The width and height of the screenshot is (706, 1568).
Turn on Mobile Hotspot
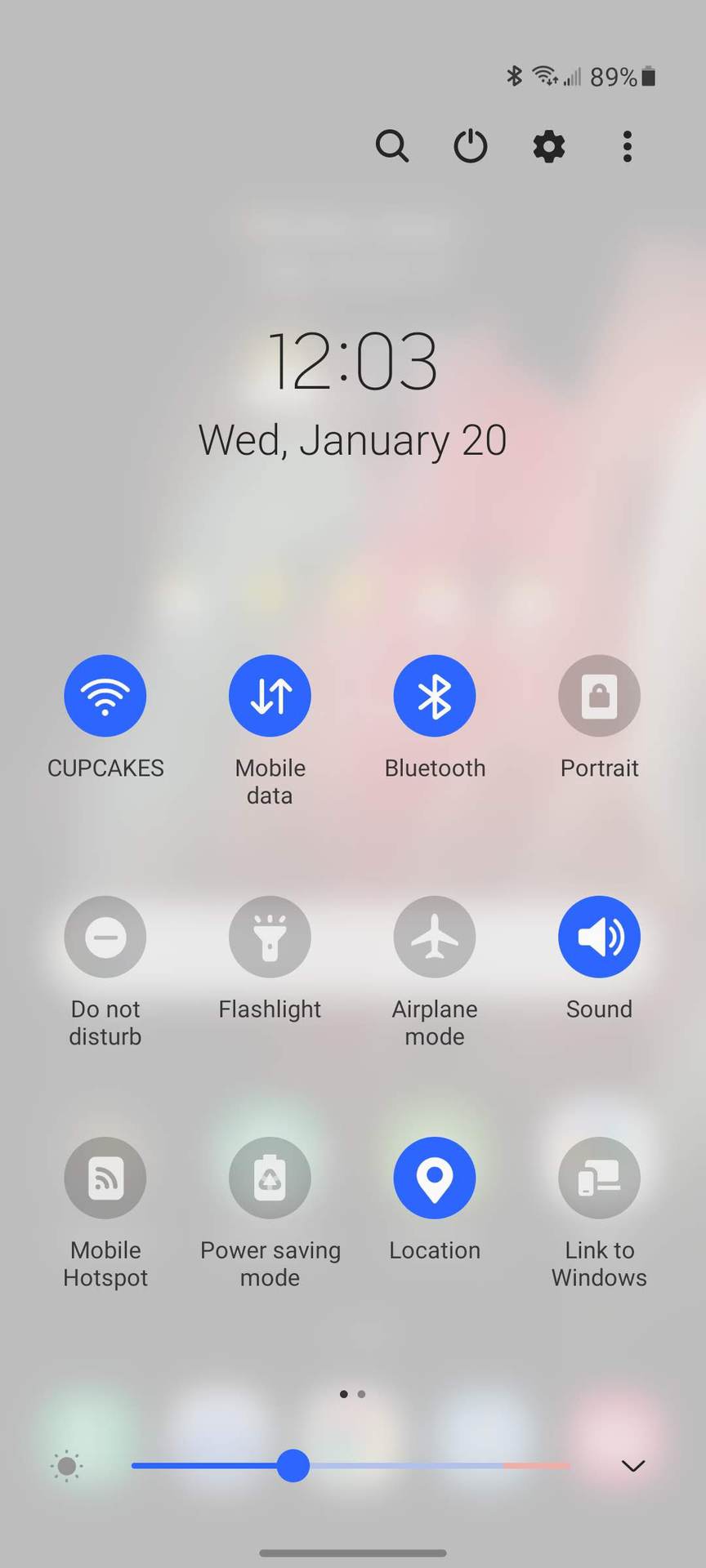(105, 1178)
